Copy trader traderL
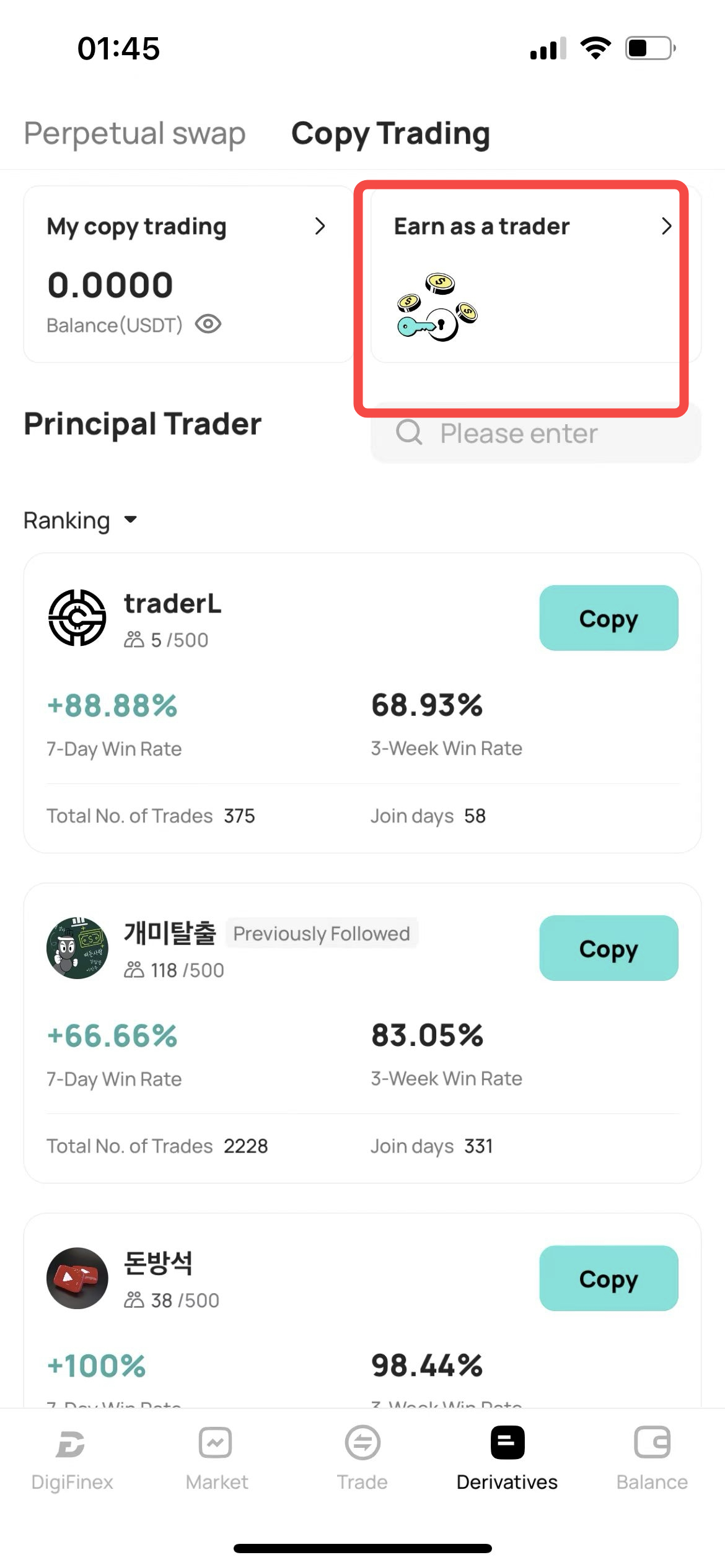Screen dimensions: 725x1568 point(609,618)
